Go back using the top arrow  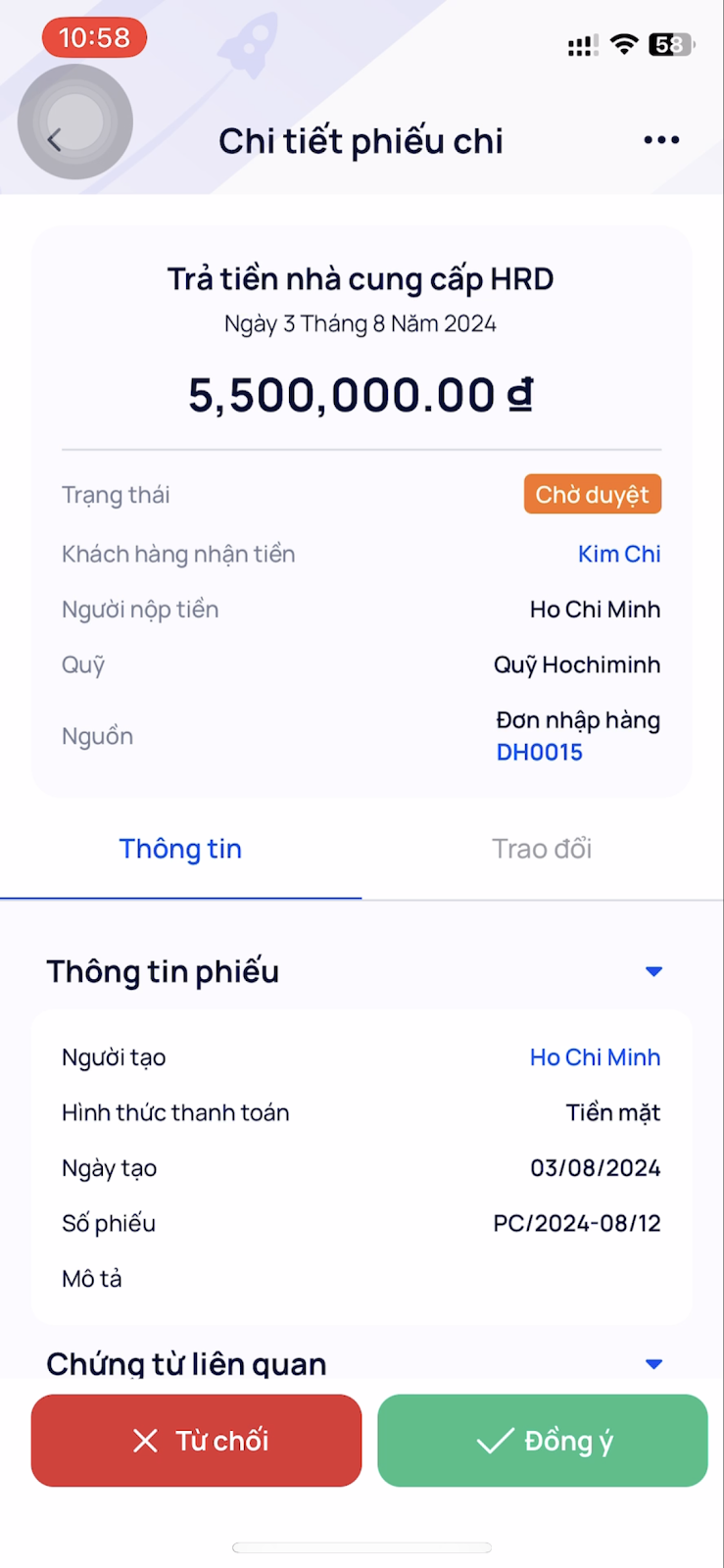tap(55, 140)
